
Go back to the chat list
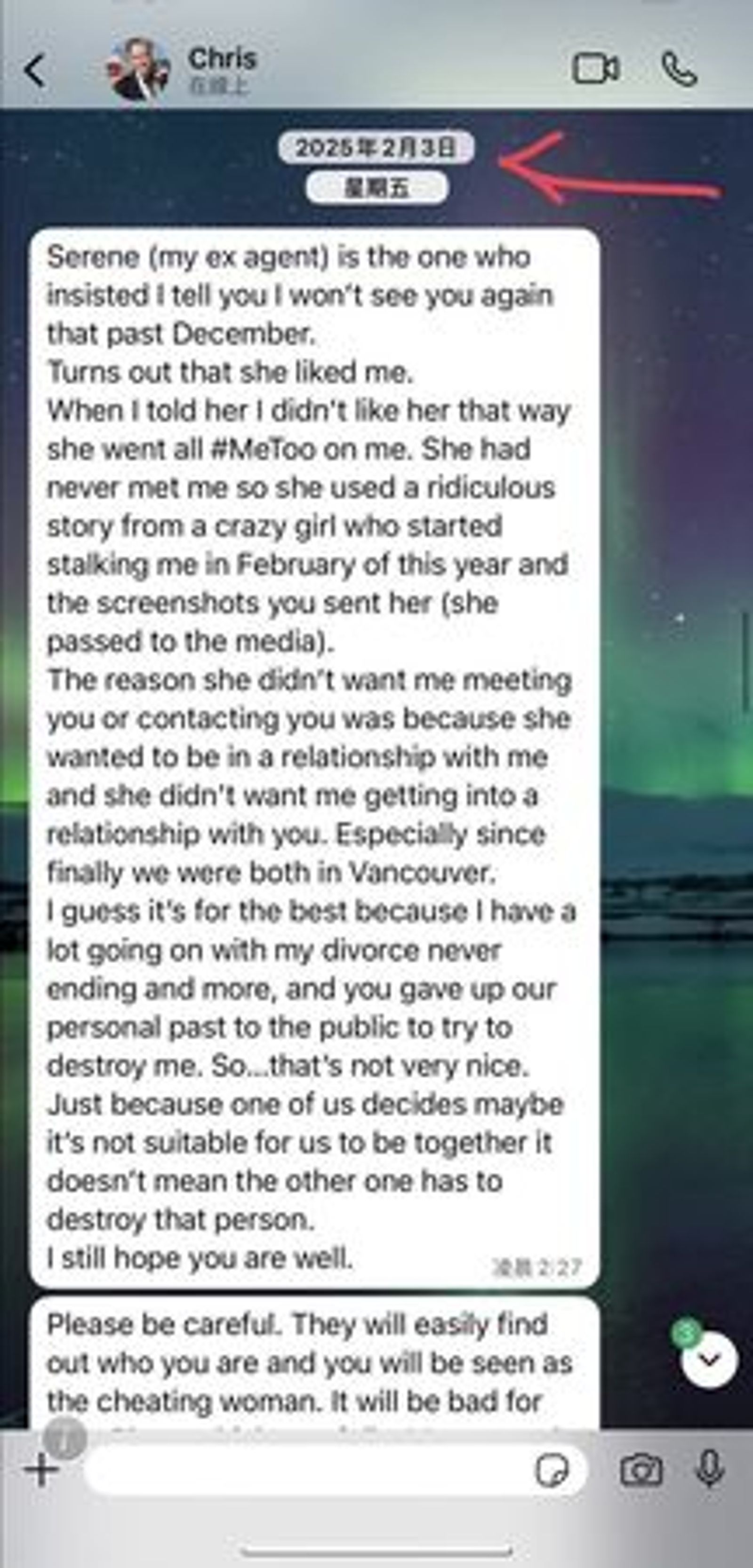[35, 71]
